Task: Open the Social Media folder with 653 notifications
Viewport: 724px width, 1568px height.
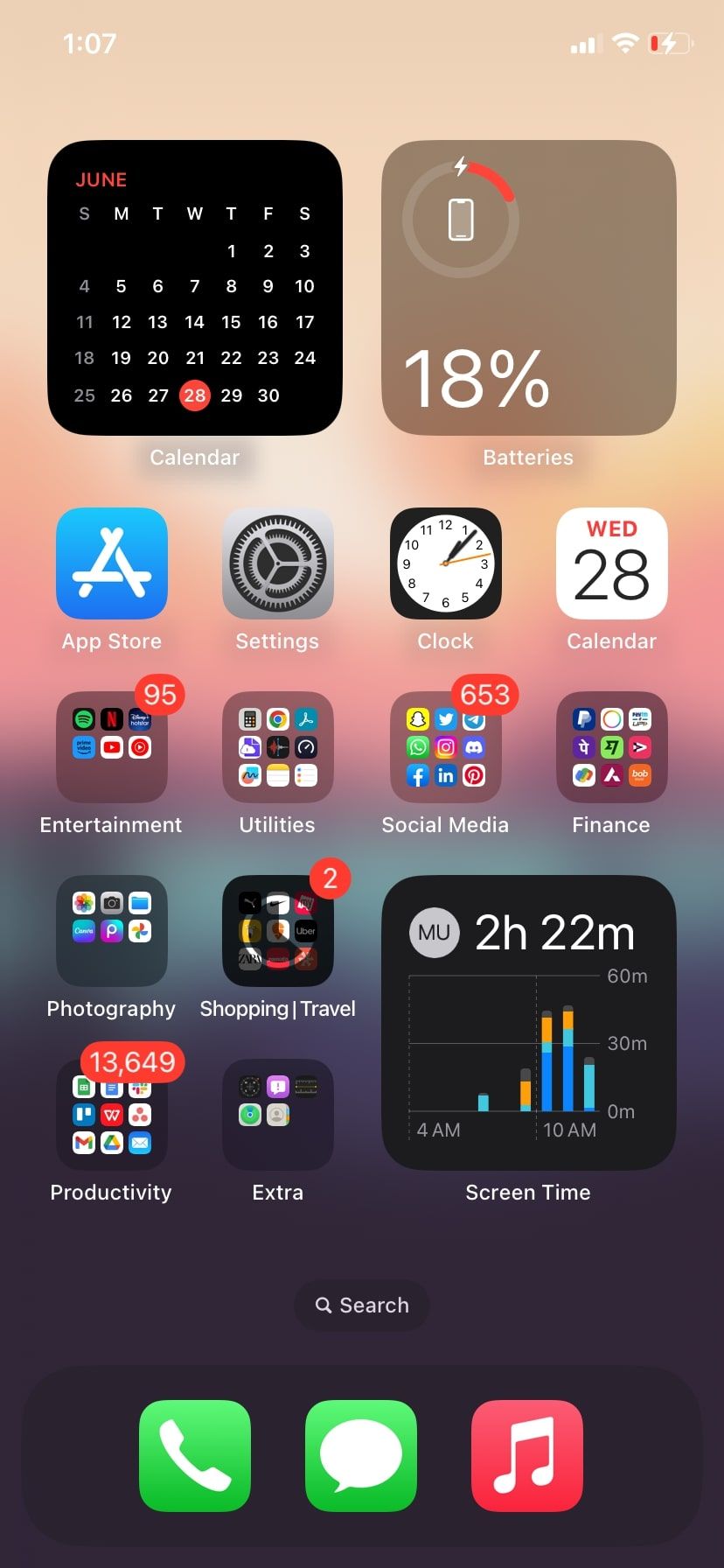Action: pos(445,748)
